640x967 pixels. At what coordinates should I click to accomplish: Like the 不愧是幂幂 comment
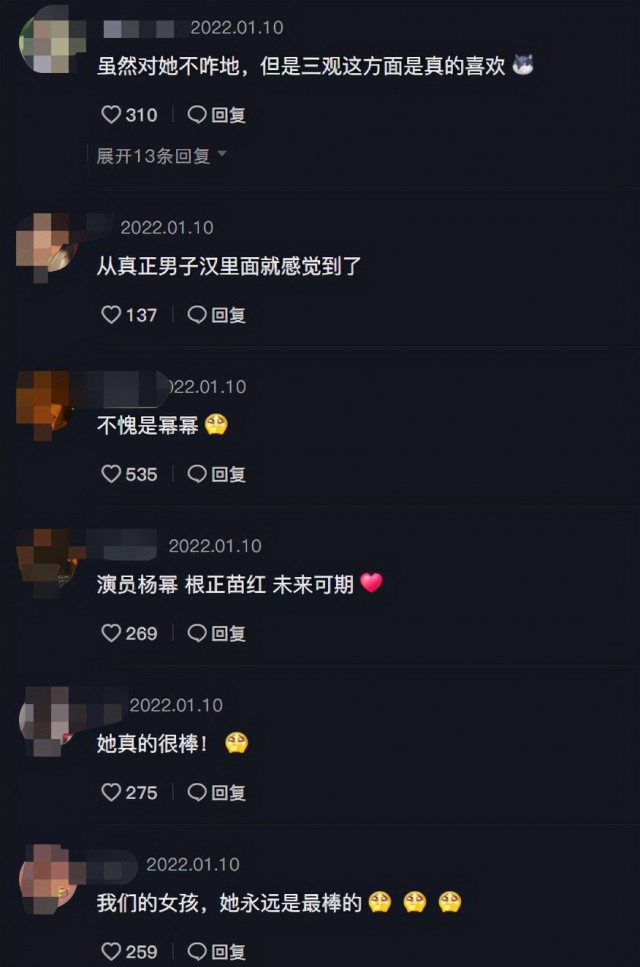[111, 474]
